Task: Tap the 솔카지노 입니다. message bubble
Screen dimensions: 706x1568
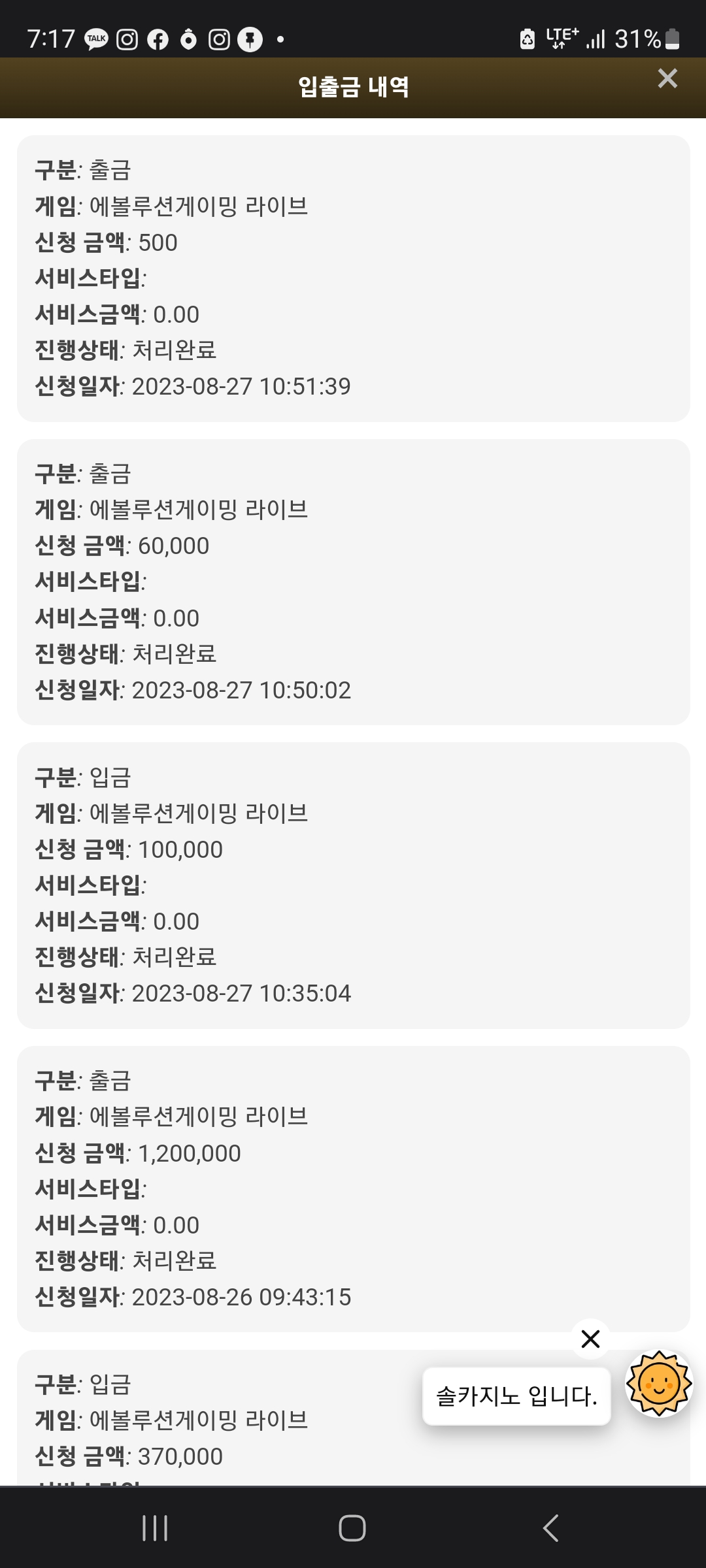Action: [516, 1396]
